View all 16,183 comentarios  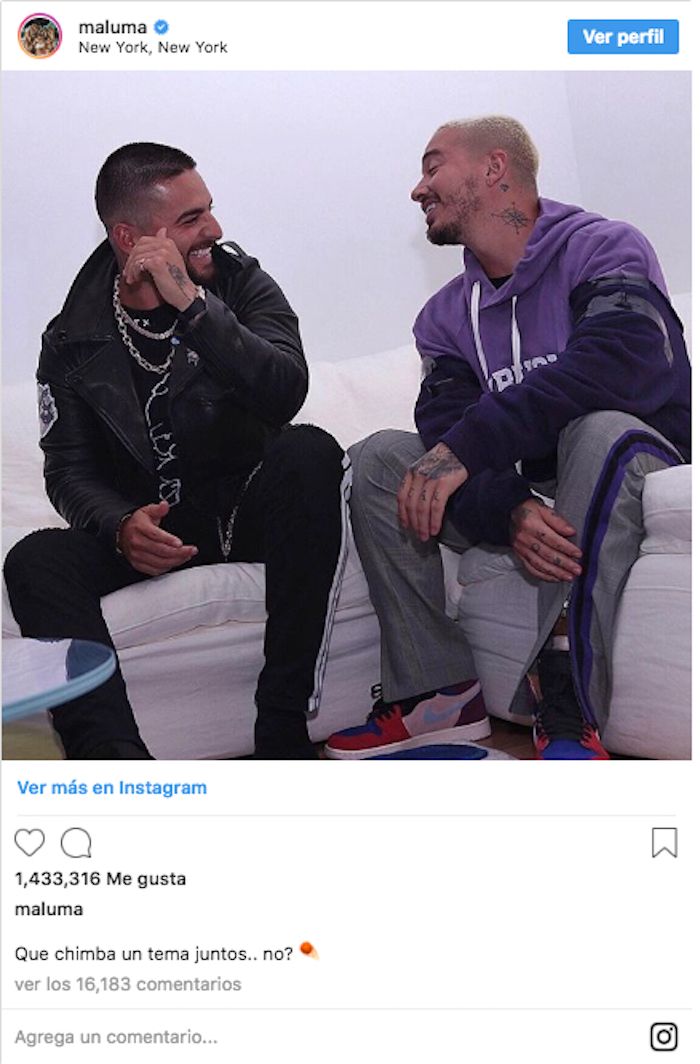tap(128, 984)
